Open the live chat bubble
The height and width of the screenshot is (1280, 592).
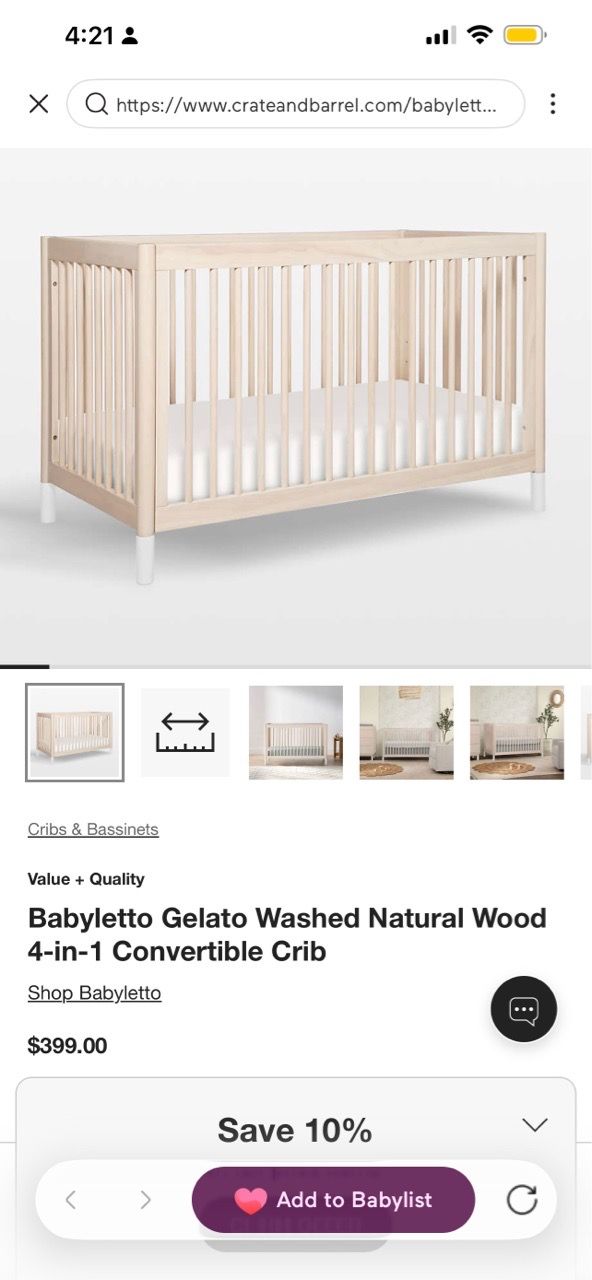coord(524,1009)
